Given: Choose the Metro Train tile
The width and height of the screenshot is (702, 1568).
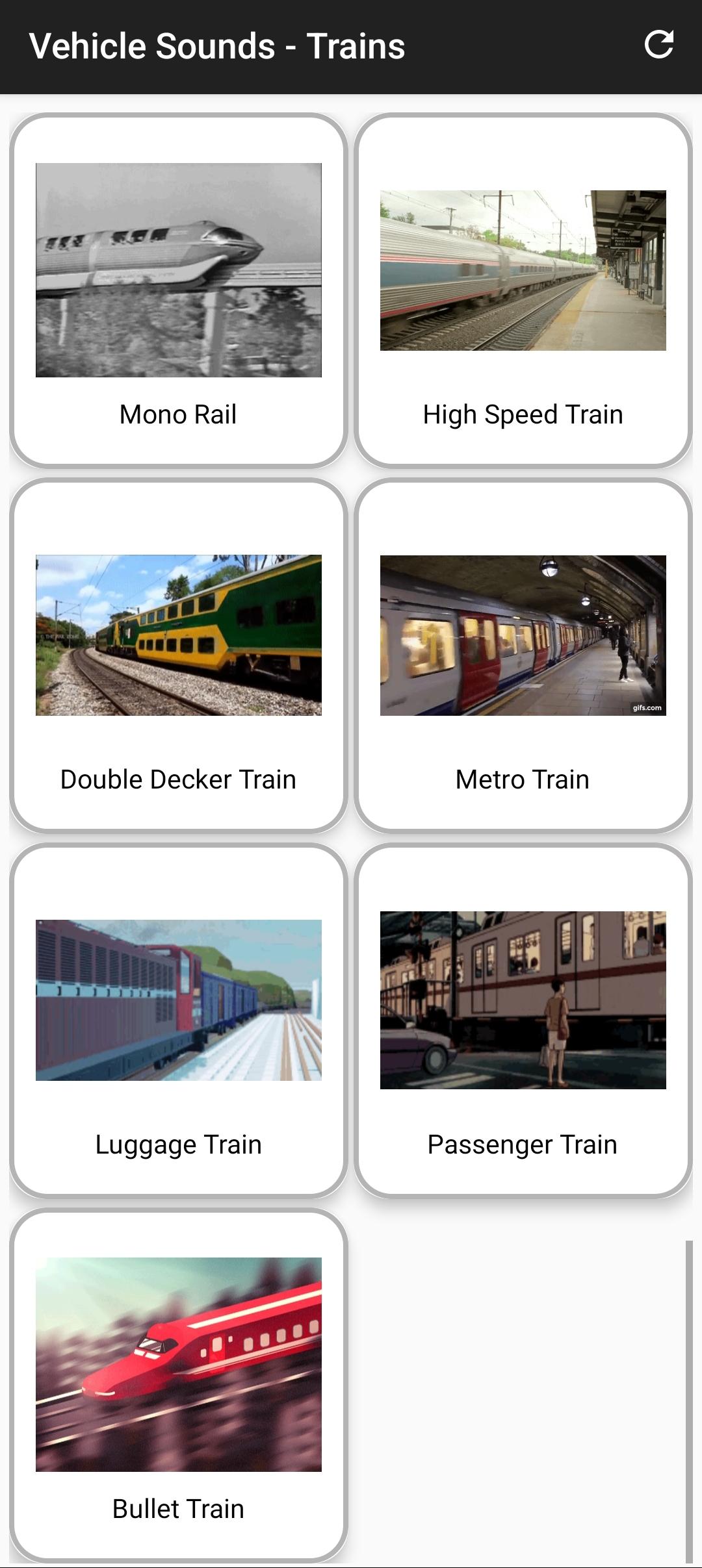Looking at the screenshot, I should [523, 655].
